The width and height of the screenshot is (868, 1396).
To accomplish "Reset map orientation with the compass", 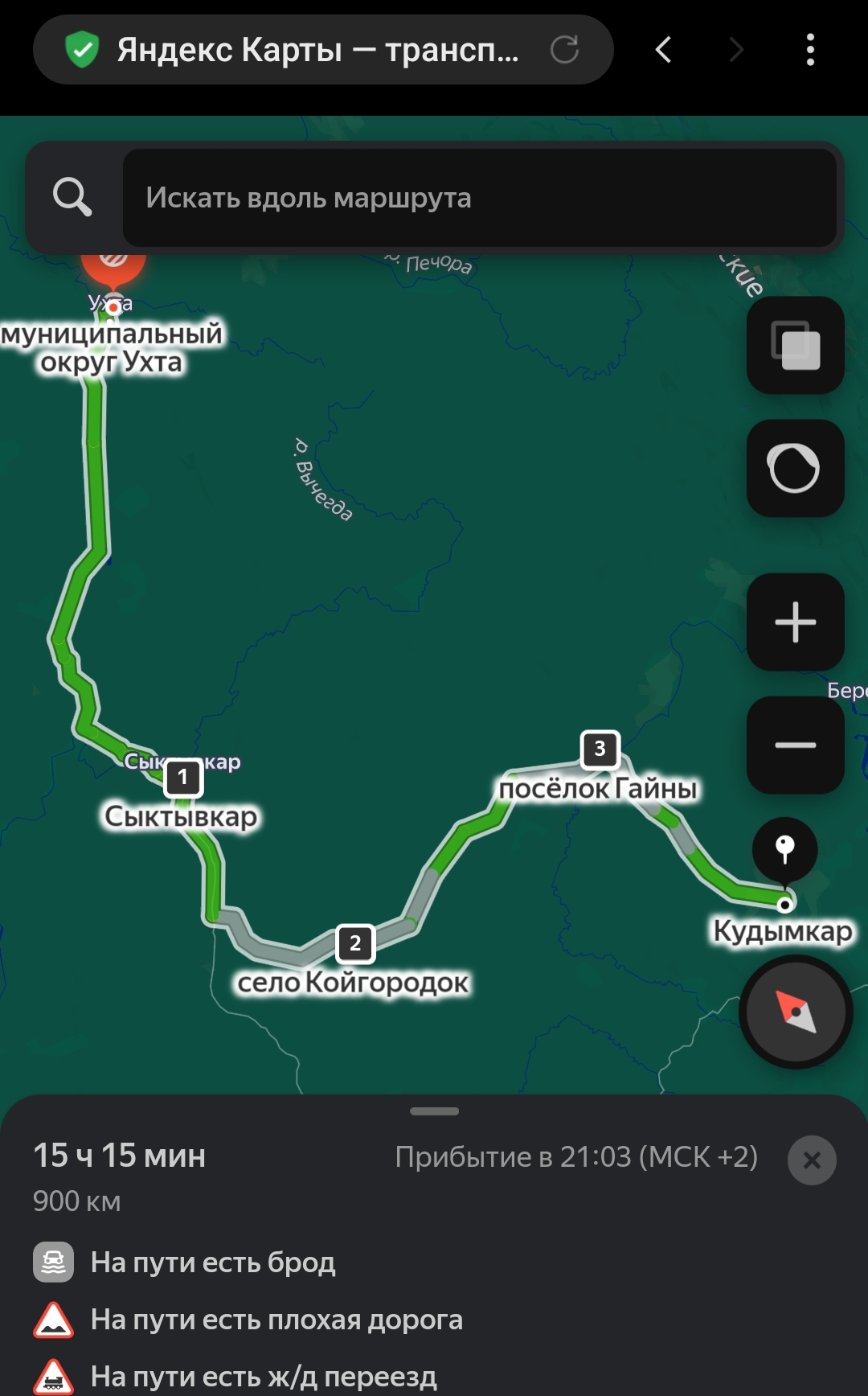I will coord(795,1012).
